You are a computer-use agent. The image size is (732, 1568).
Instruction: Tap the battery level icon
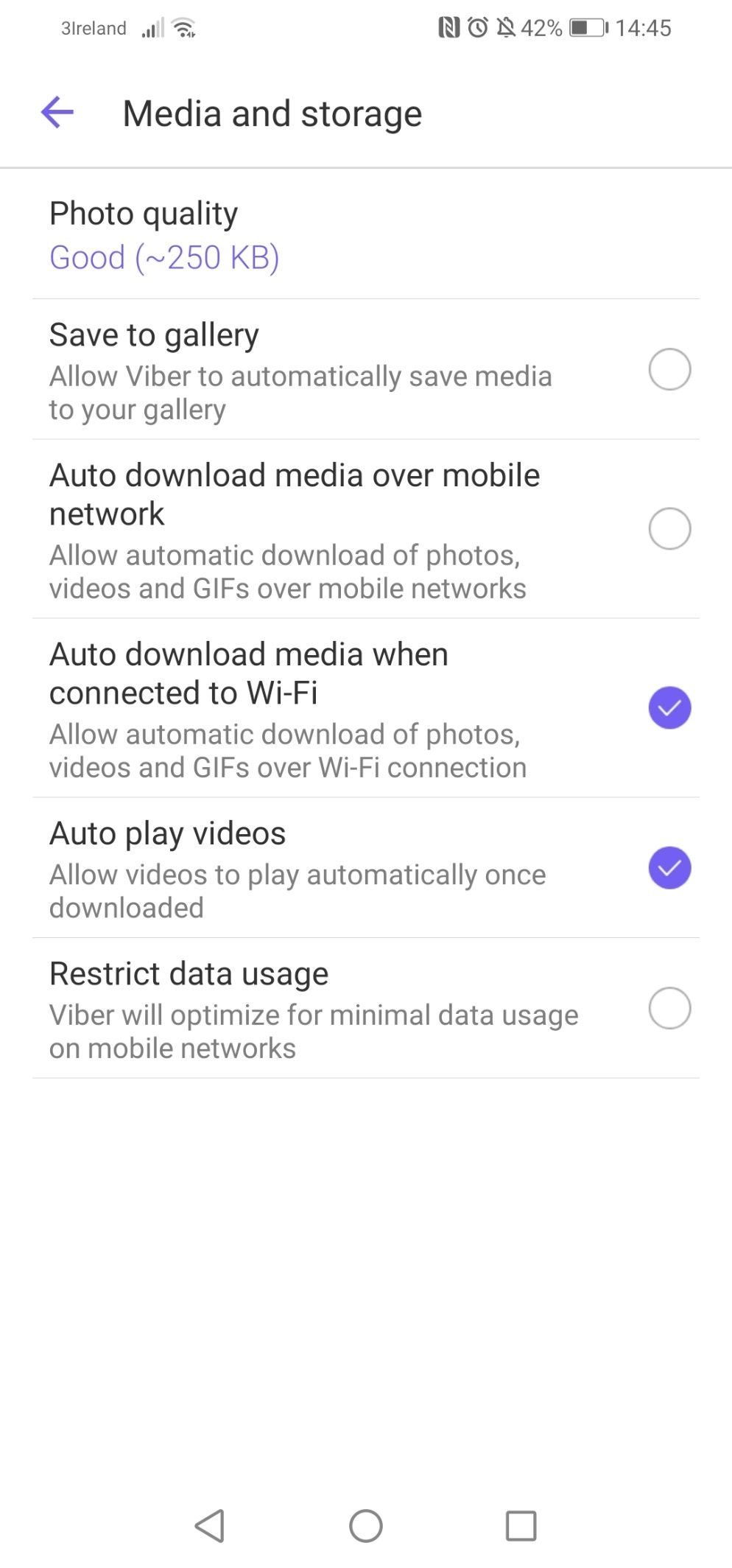(x=585, y=27)
